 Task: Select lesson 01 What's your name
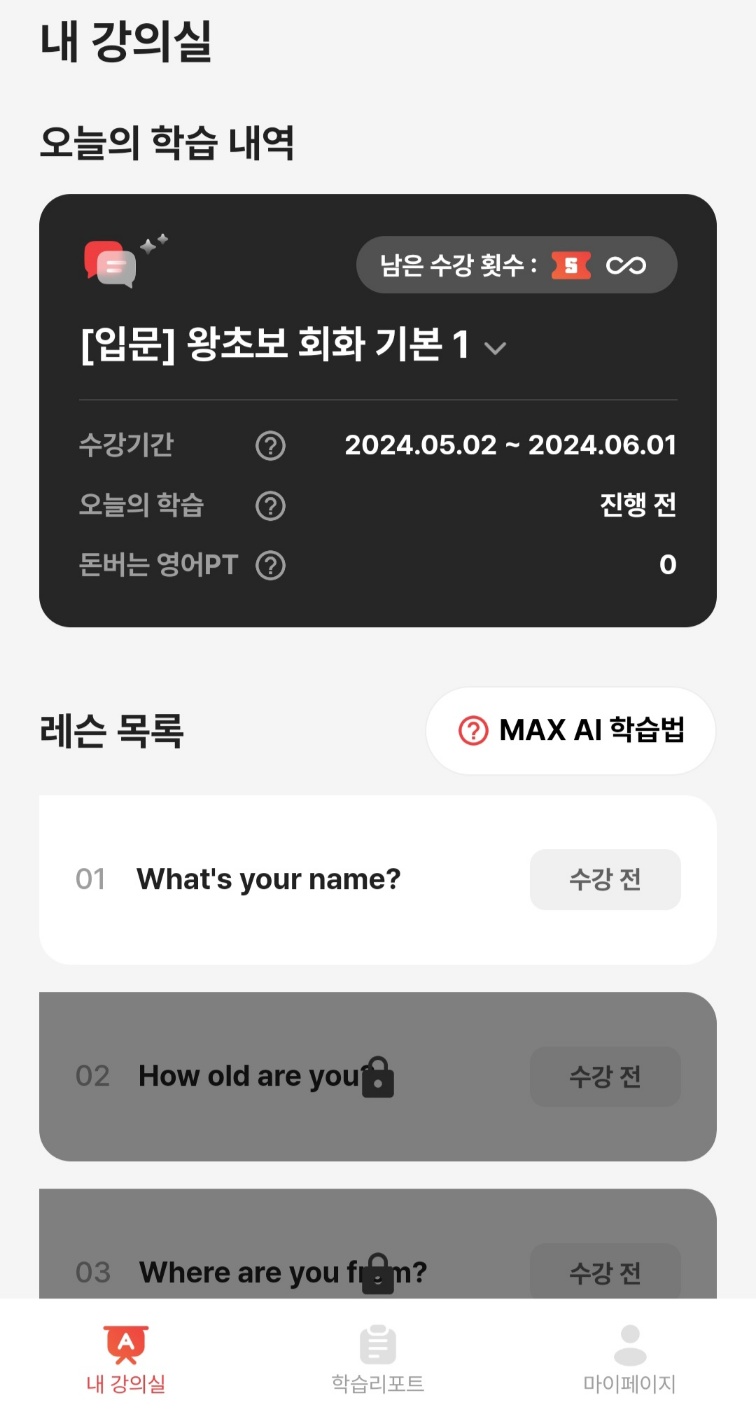tap(270, 879)
